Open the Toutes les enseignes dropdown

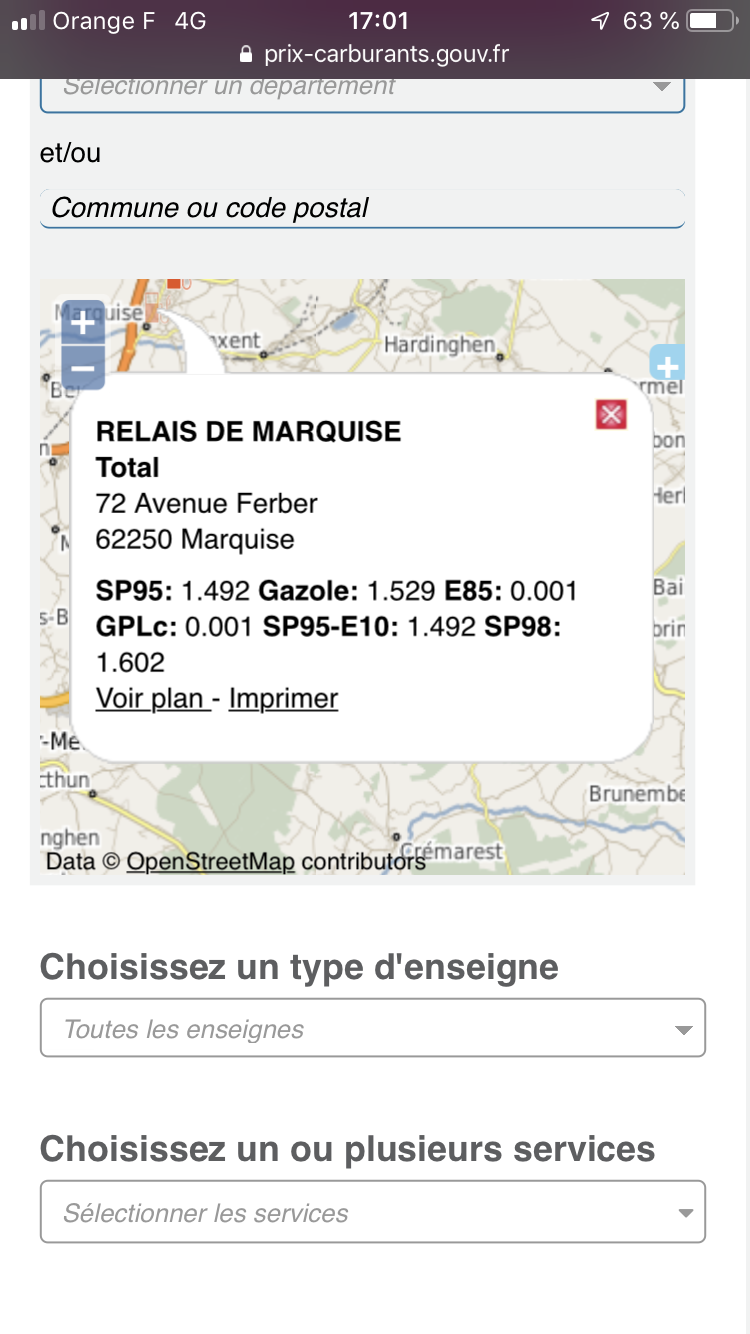[373, 1028]
